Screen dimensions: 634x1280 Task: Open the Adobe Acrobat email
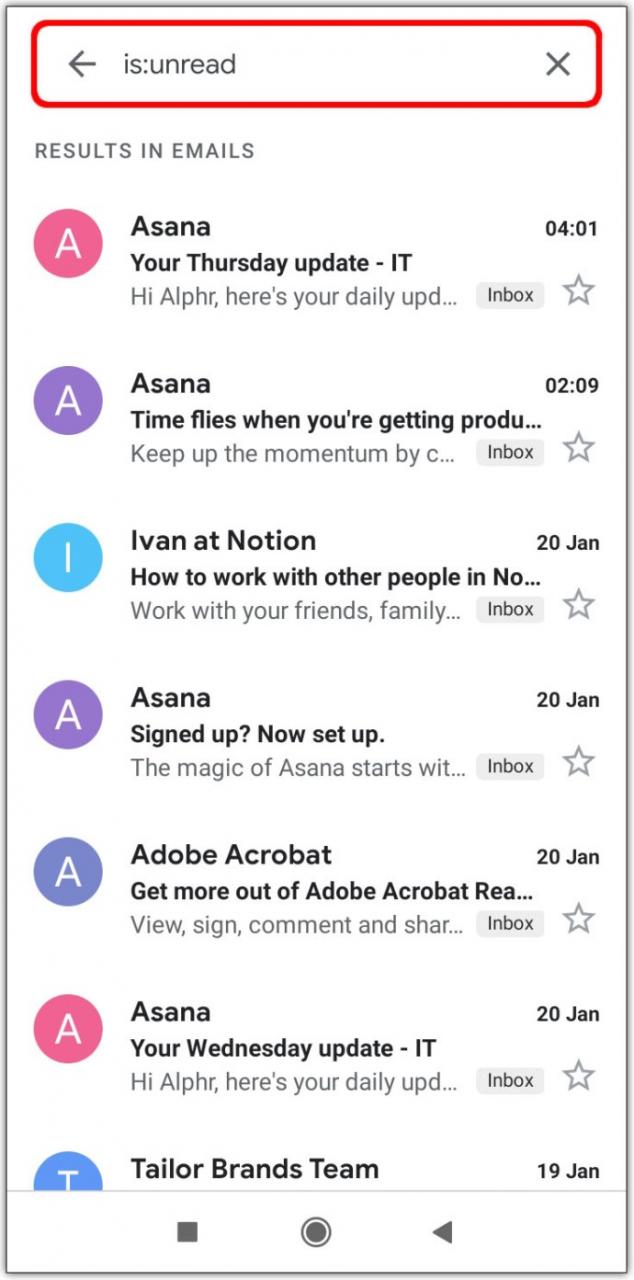pyautogui.click(x=300, y=890)
